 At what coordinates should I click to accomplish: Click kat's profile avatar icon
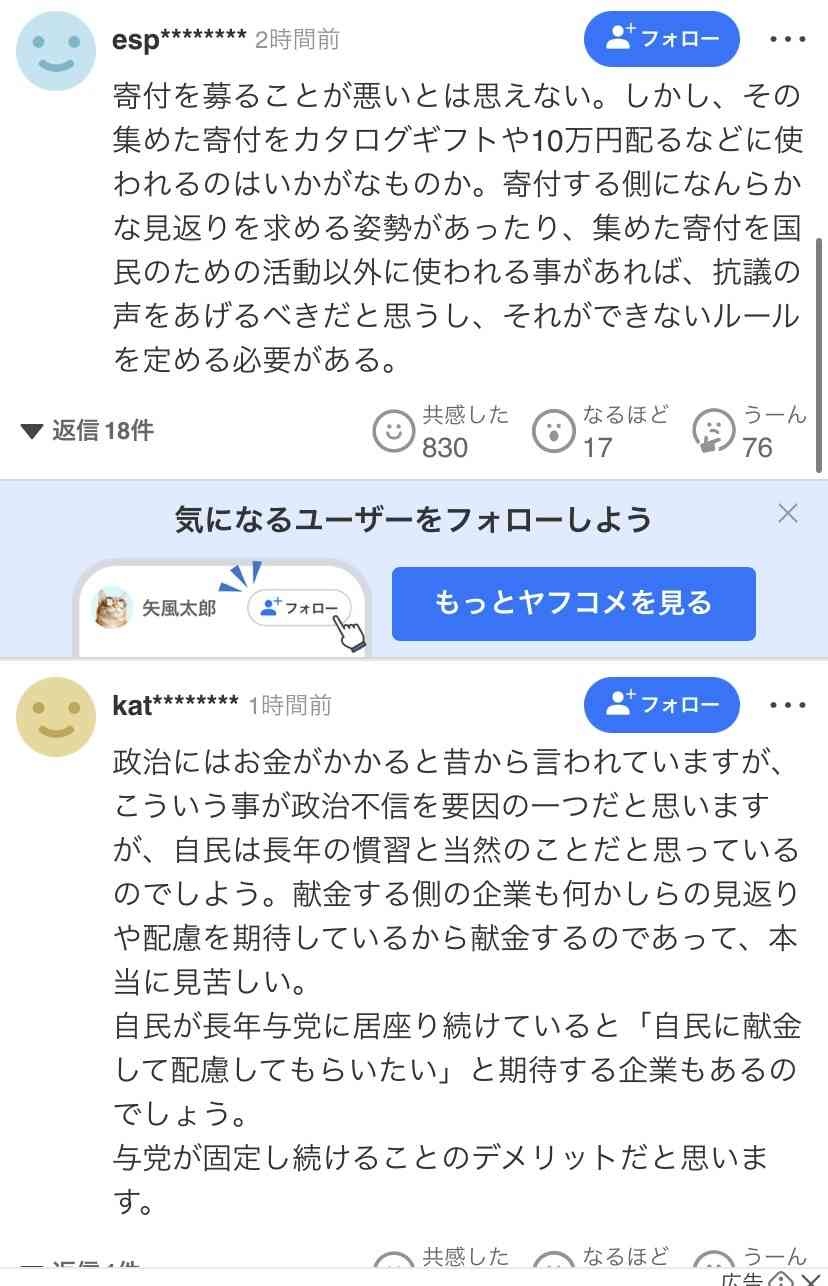point(56,705)
